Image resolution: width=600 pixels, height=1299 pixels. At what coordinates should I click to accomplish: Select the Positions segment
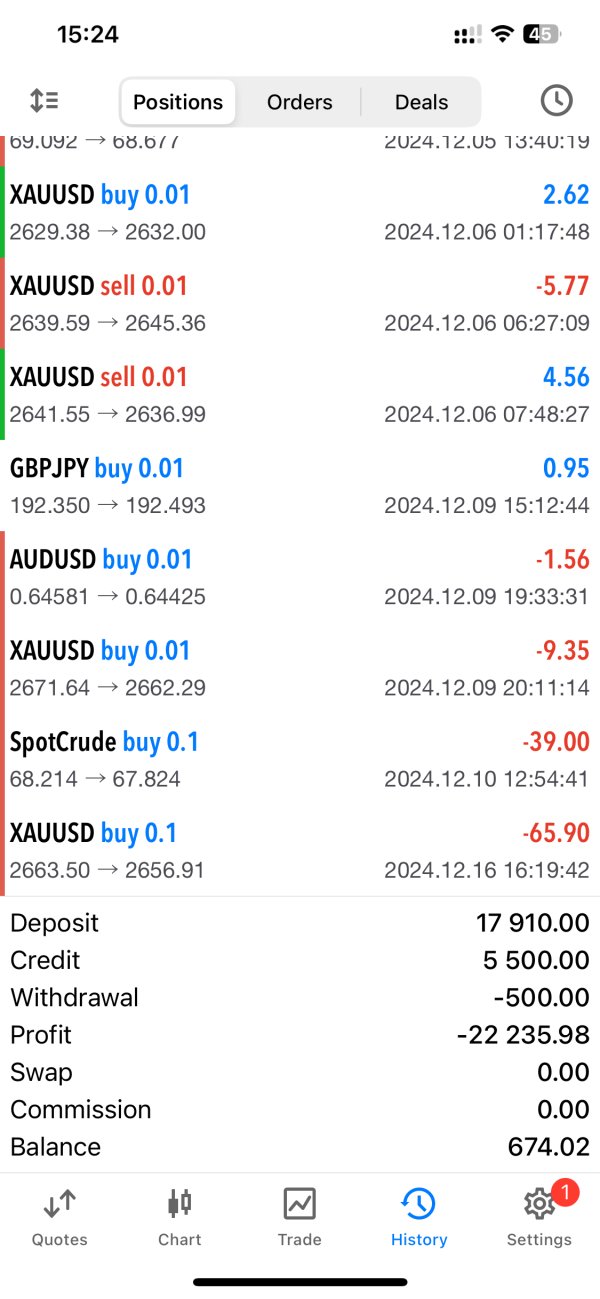click(178, 102)
